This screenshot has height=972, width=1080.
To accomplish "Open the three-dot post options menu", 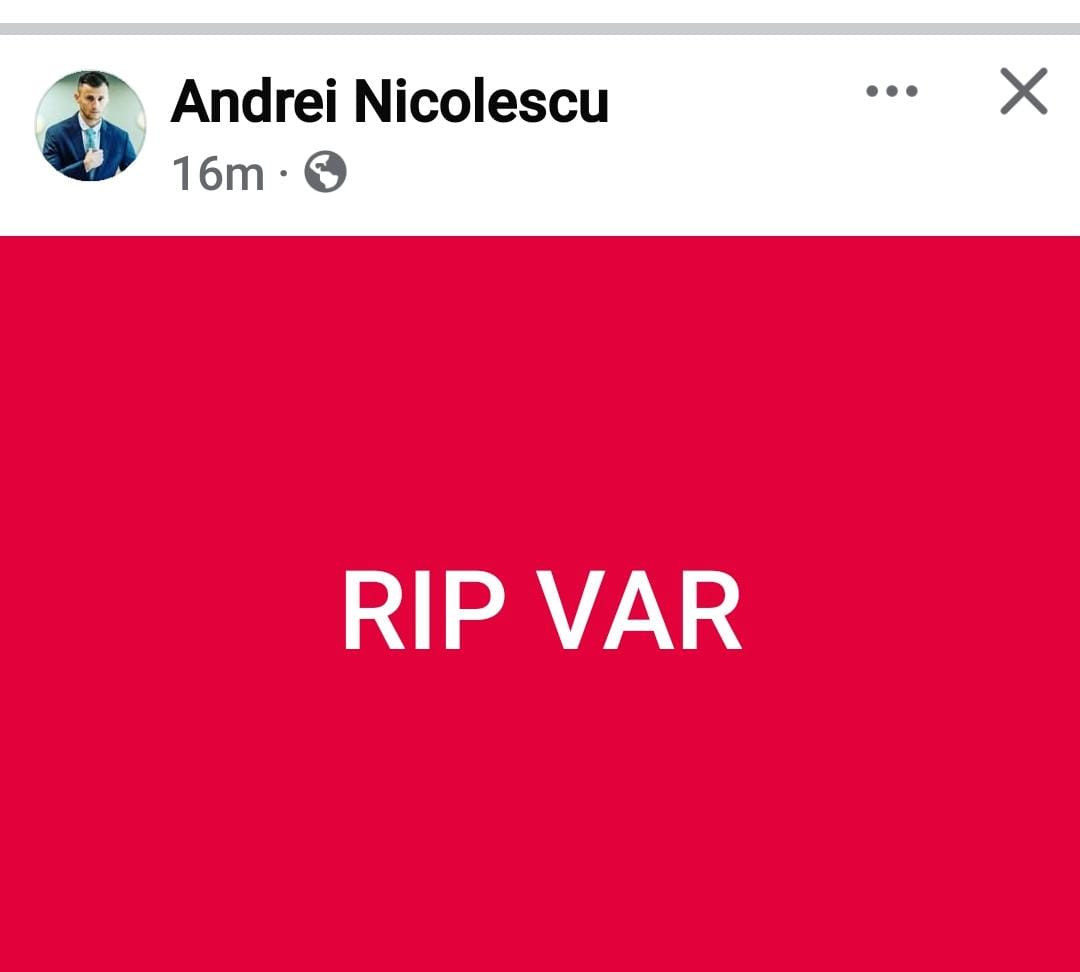I will [x=891, y=92].
